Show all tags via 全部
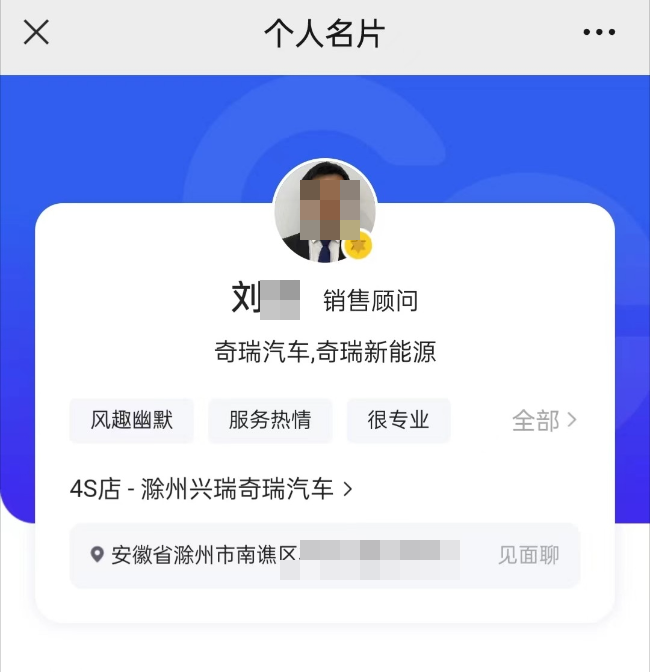 coord(543,421)
